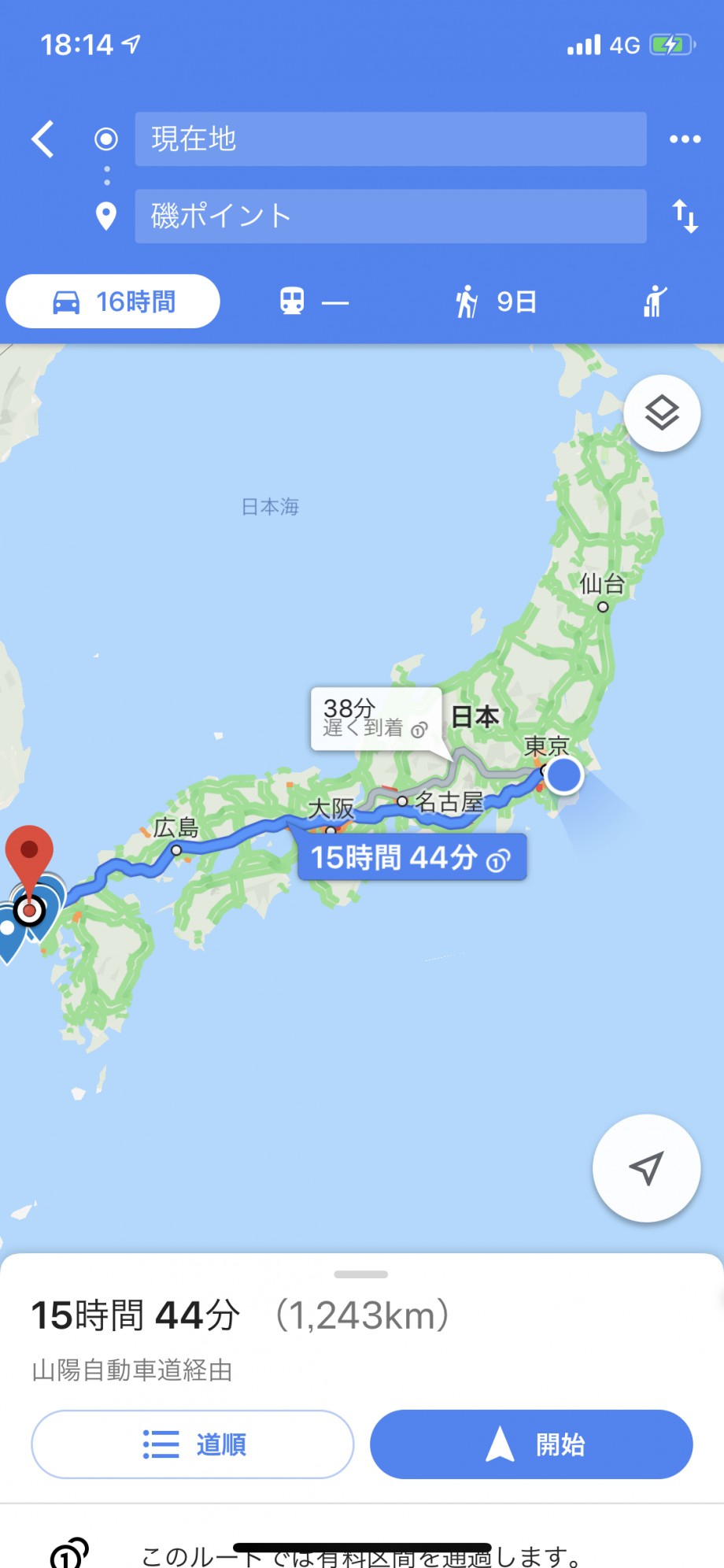
Task: Open the three-dot overflow menu
Action: (x=685, y=139)
